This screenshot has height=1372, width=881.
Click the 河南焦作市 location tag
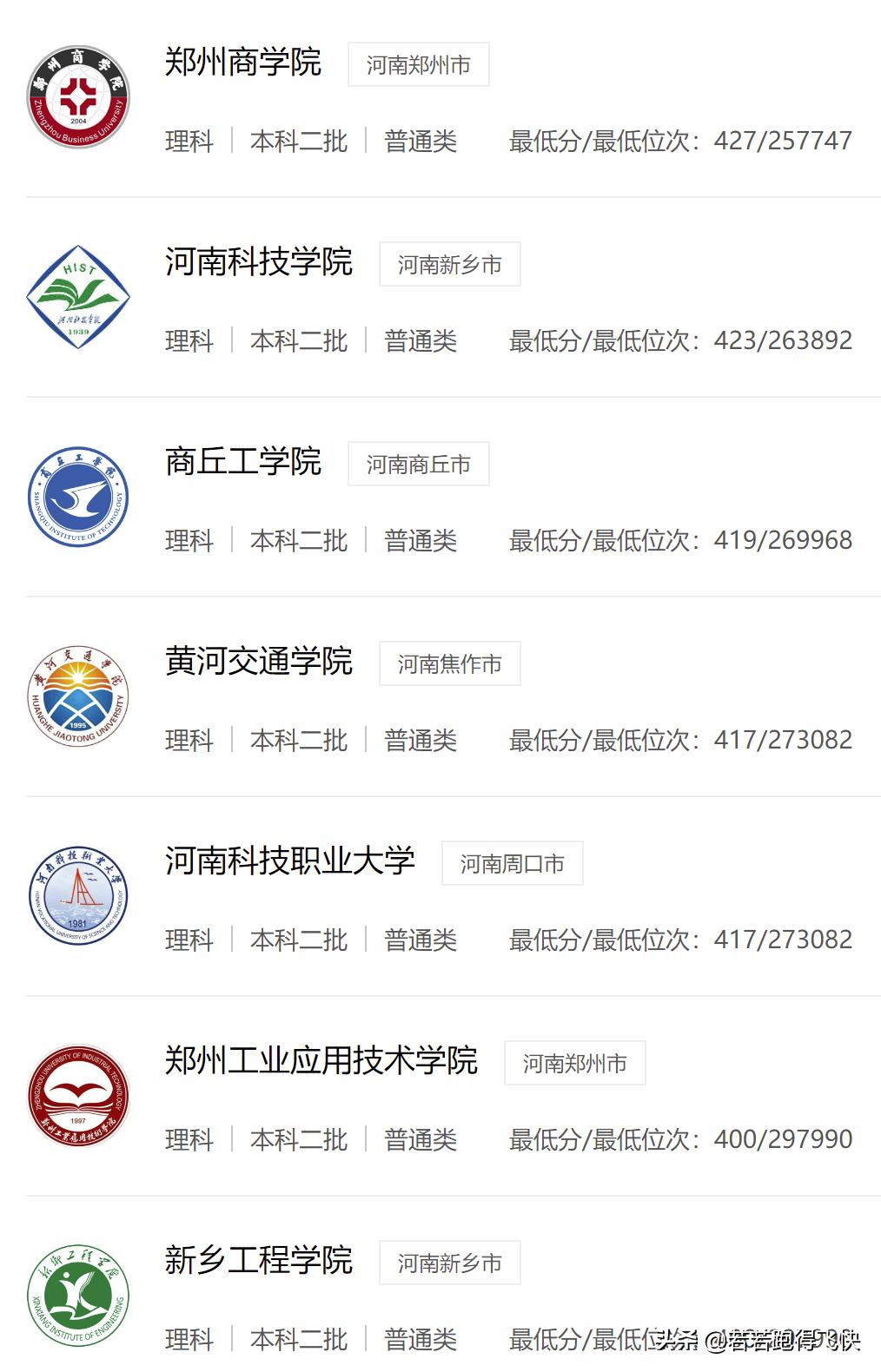tap(452, 663)
